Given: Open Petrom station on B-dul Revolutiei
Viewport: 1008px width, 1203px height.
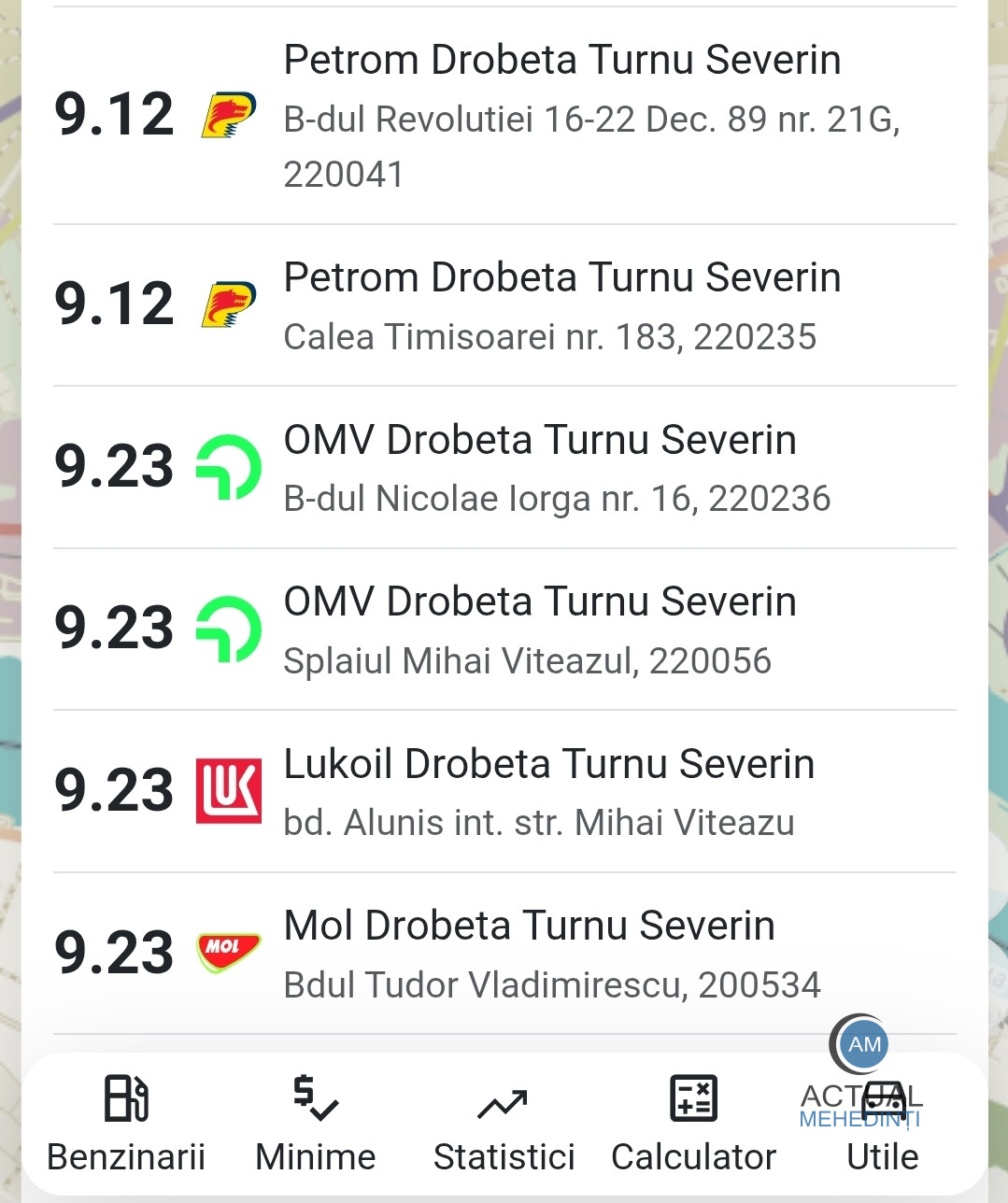Looking at the screenshot, I should click(x=504, y=116).
